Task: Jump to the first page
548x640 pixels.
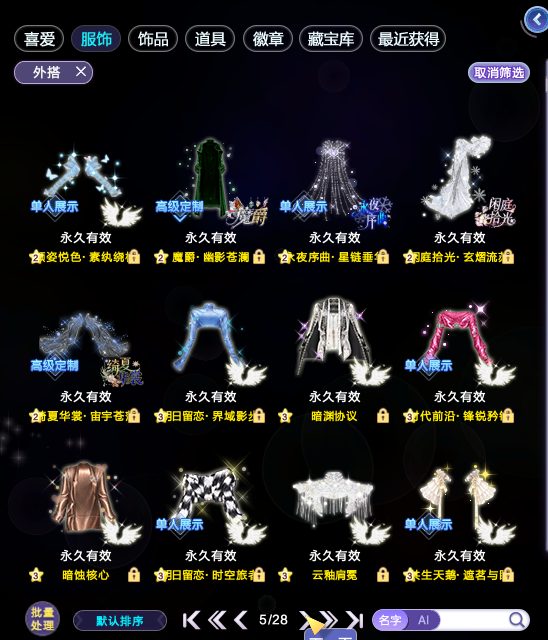Action: tap(191, 620)
